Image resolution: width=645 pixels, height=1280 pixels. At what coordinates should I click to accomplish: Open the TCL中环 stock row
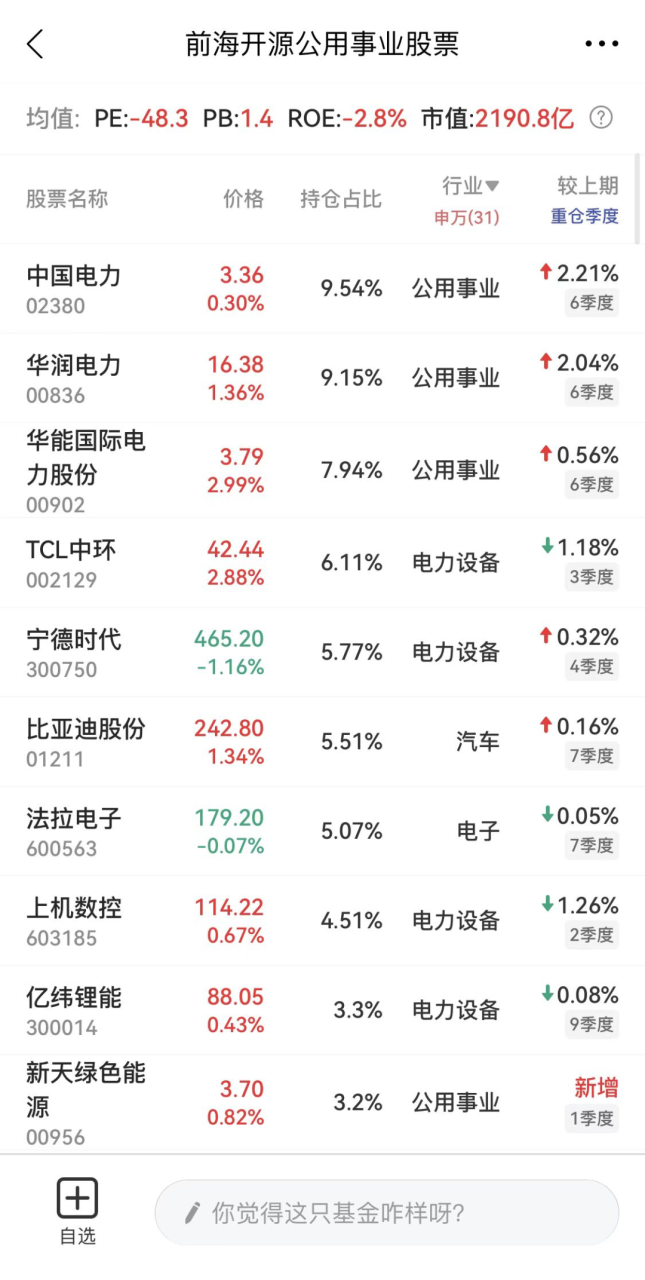[x=322, y=563]
